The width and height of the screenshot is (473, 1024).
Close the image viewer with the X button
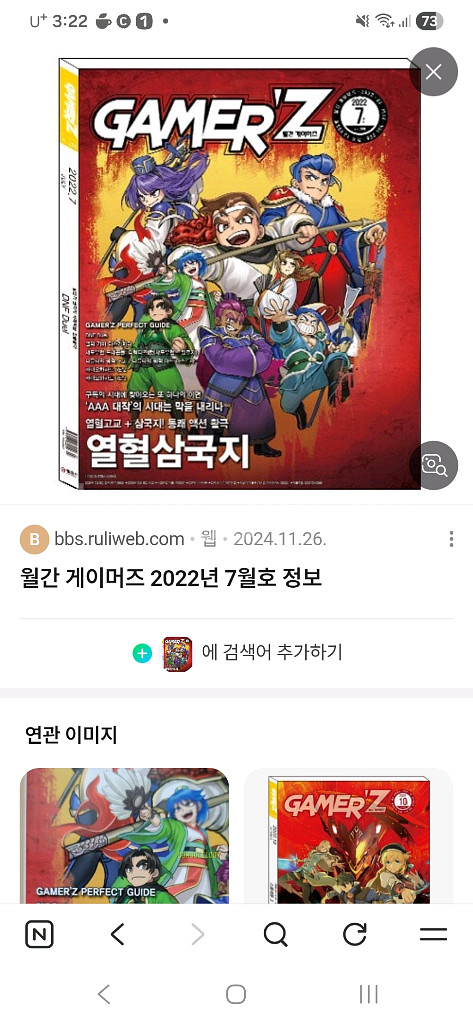point(433,72)
